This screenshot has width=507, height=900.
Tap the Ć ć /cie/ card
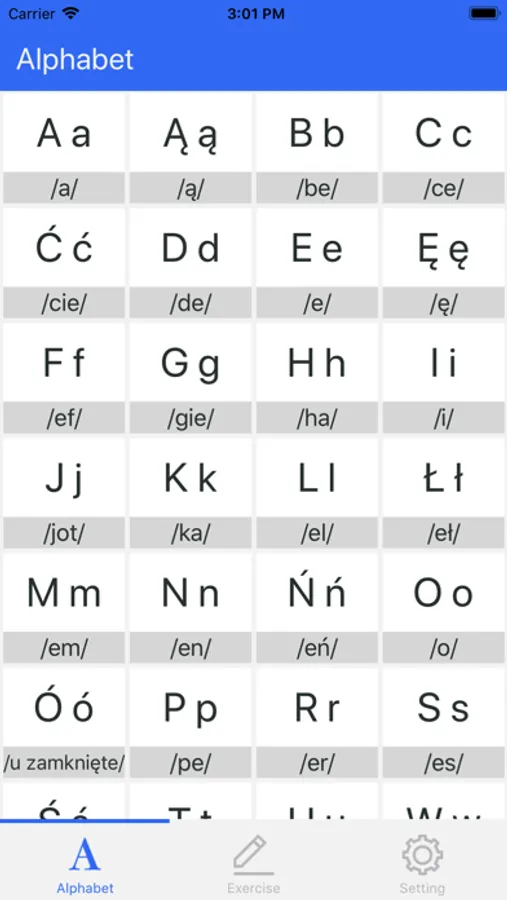(64, 263)
